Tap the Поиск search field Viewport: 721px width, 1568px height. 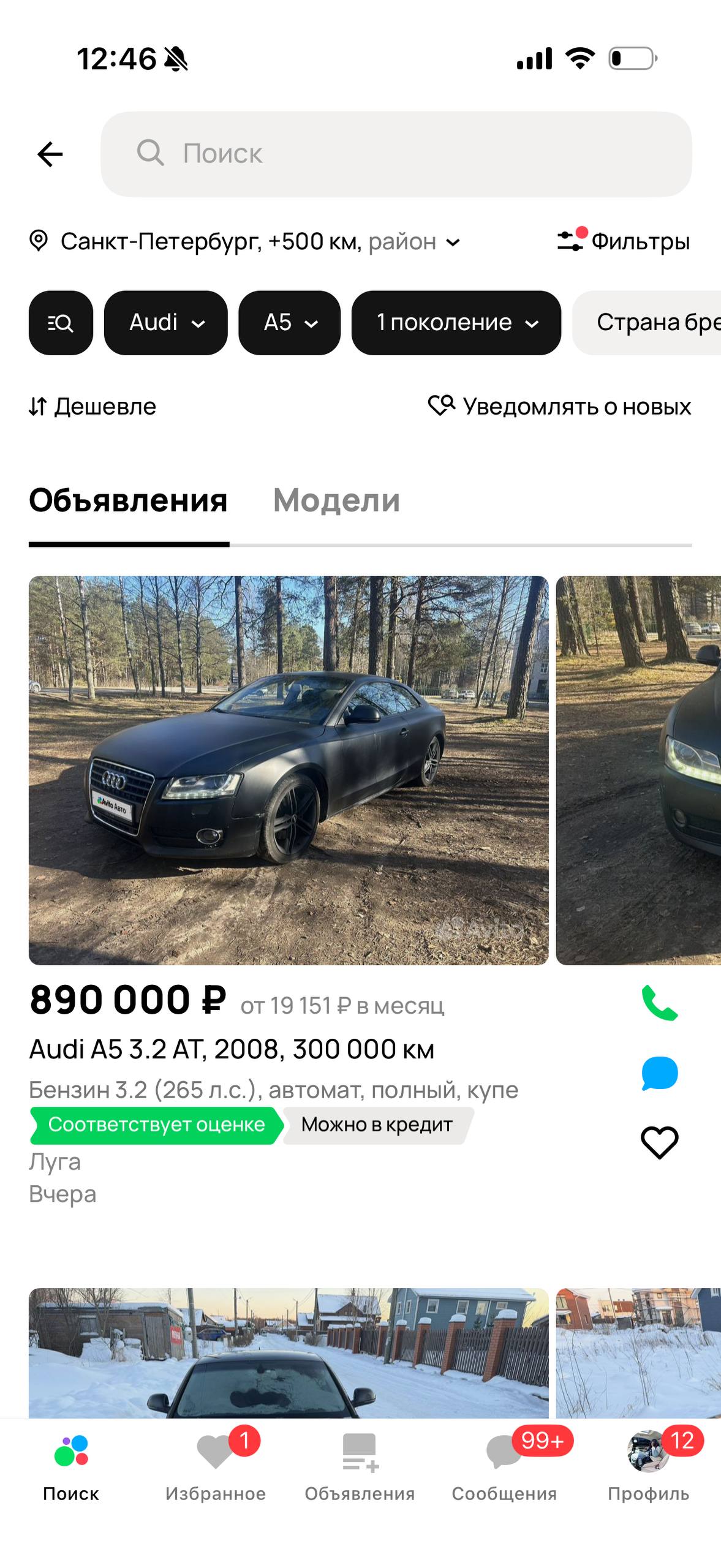[396, 154]
